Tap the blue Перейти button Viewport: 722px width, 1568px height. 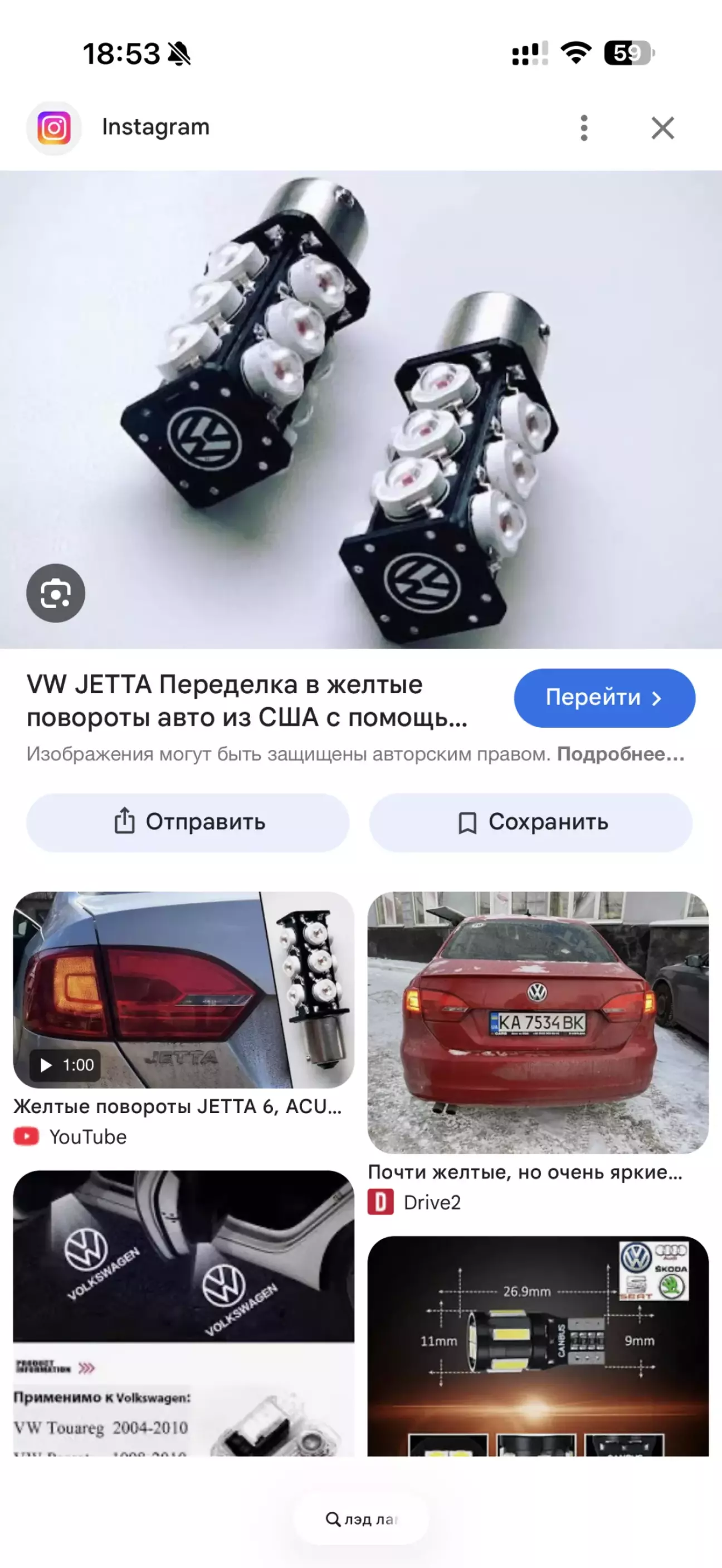click(604, 698)
